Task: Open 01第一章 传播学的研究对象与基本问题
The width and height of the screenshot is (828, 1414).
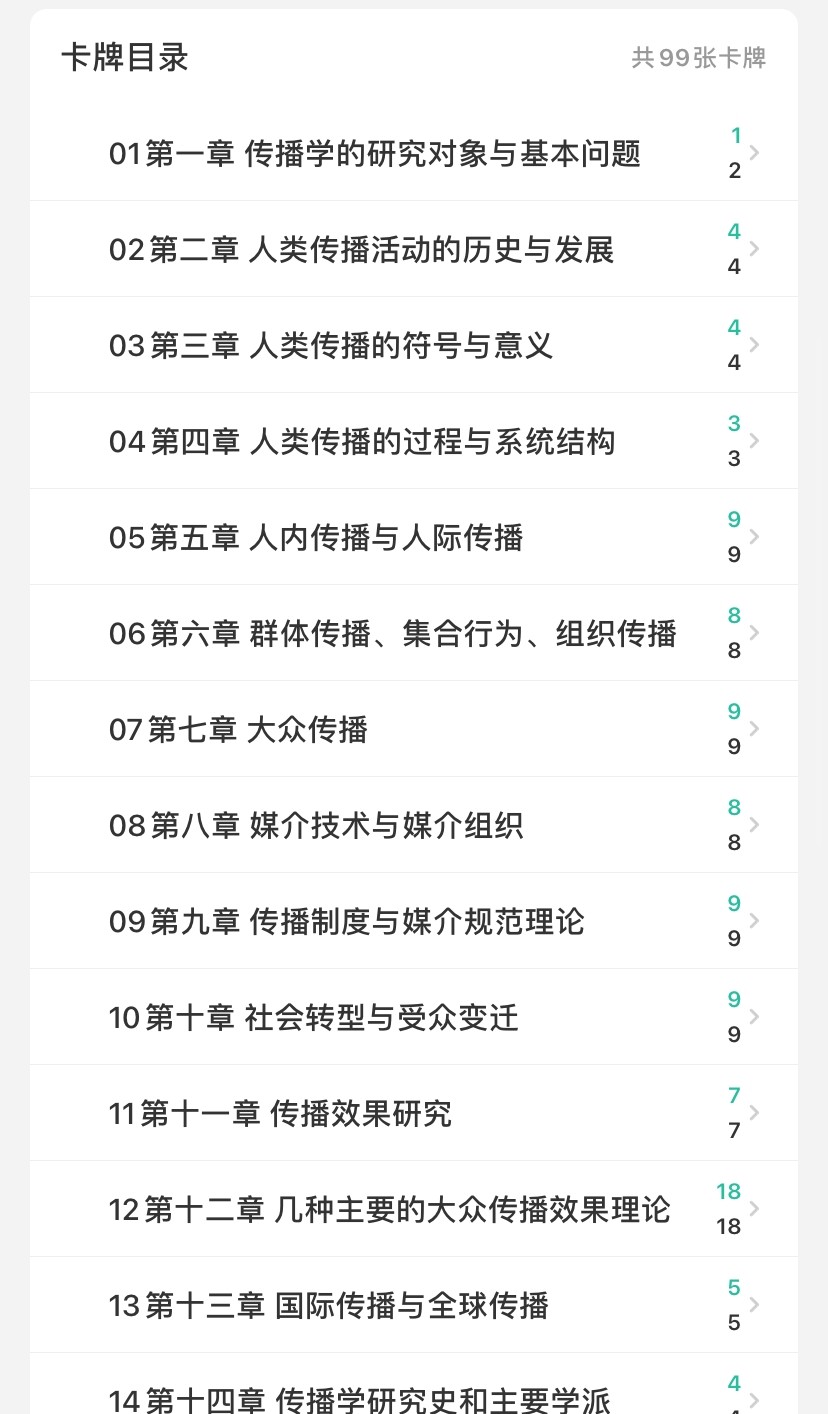Action: 414,153
